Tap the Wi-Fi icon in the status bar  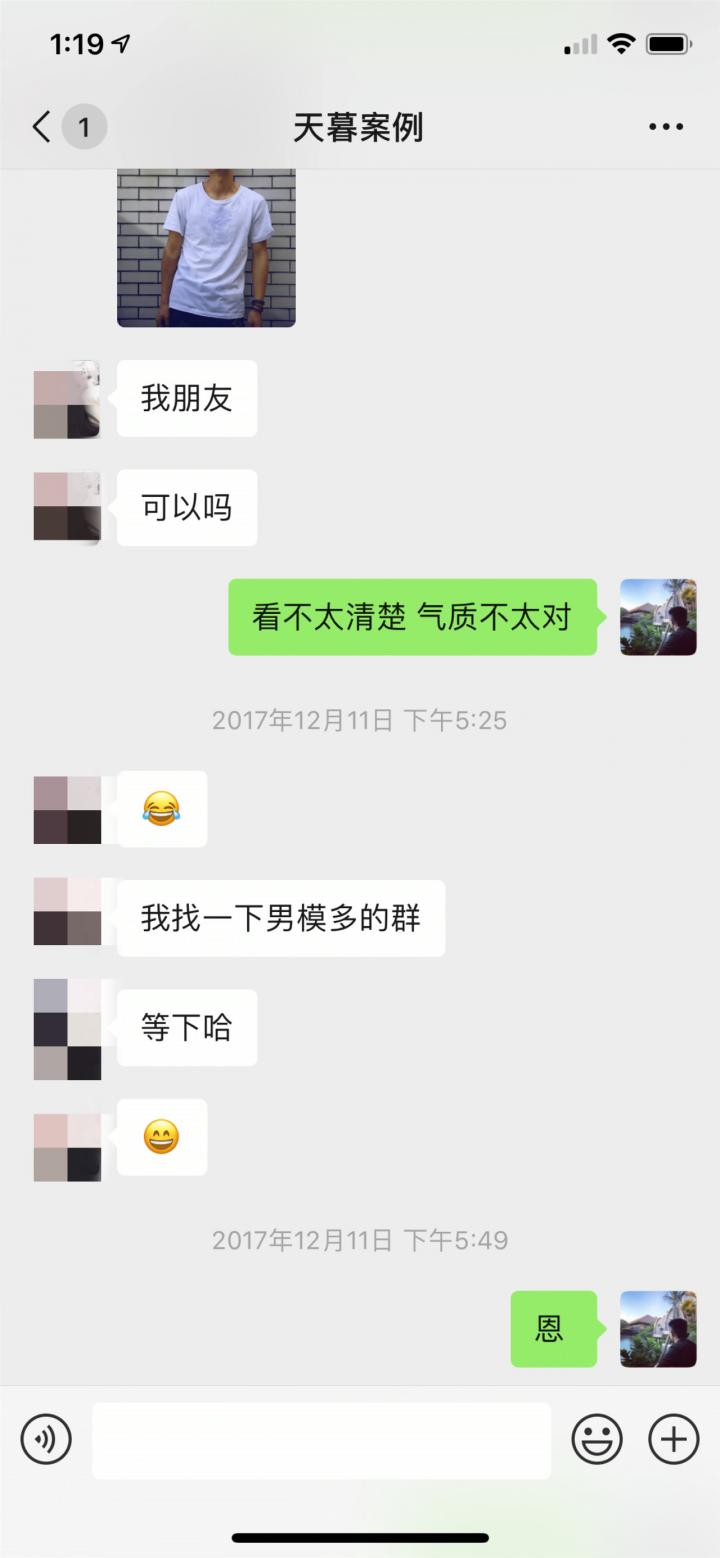[x=621, y=43]
